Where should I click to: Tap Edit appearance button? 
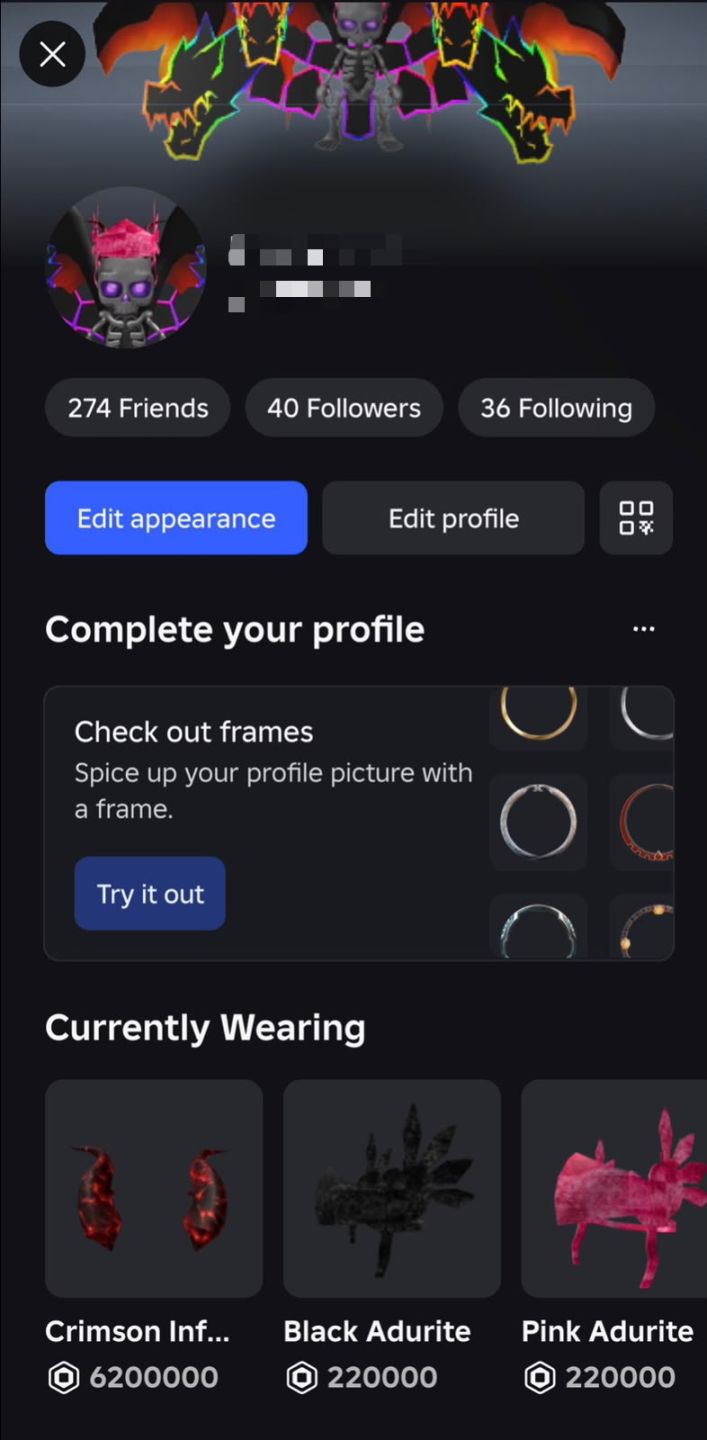click(176, 518)
